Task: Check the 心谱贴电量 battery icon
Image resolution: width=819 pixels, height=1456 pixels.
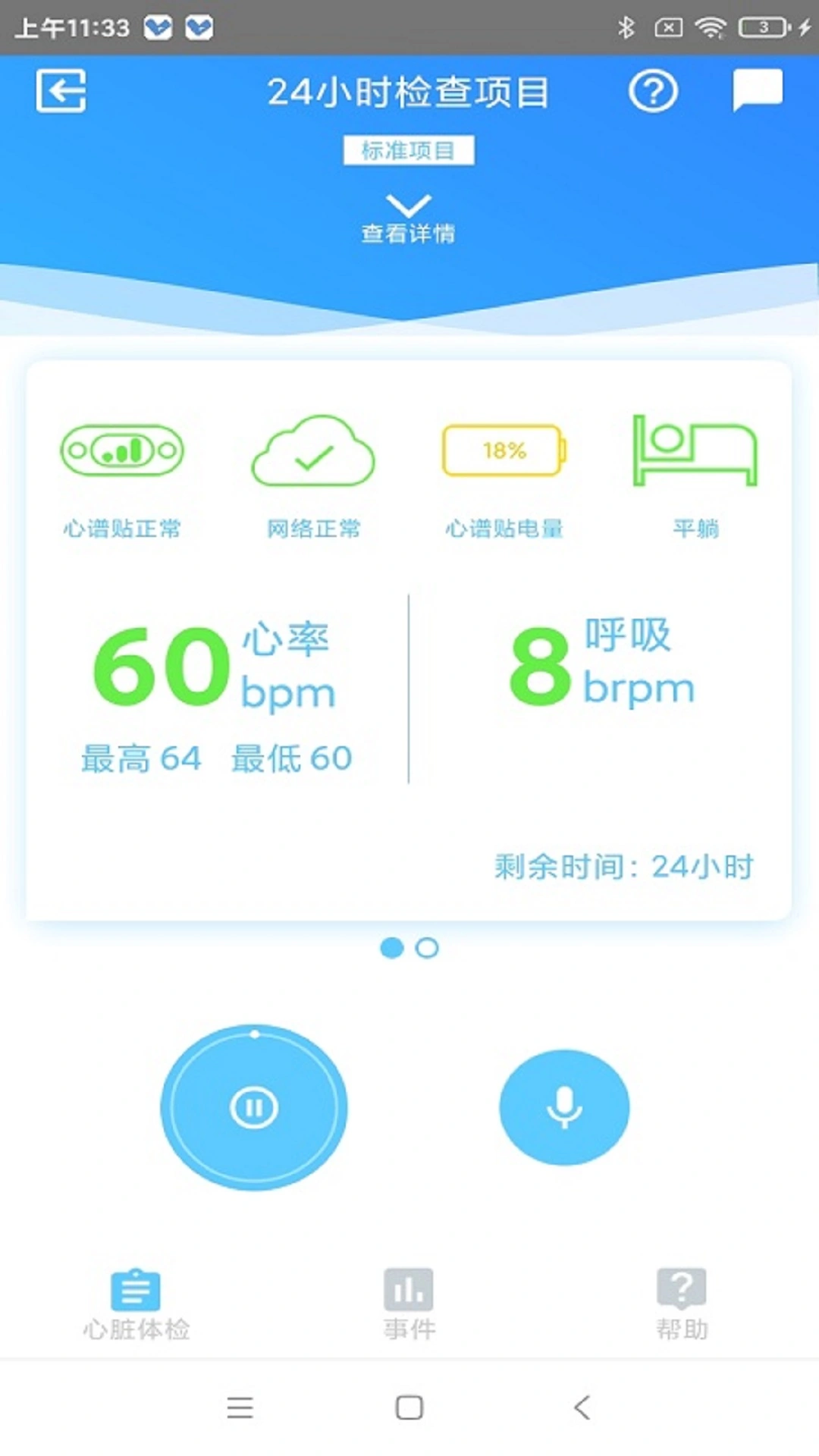Action: click(x=504, y=450)
